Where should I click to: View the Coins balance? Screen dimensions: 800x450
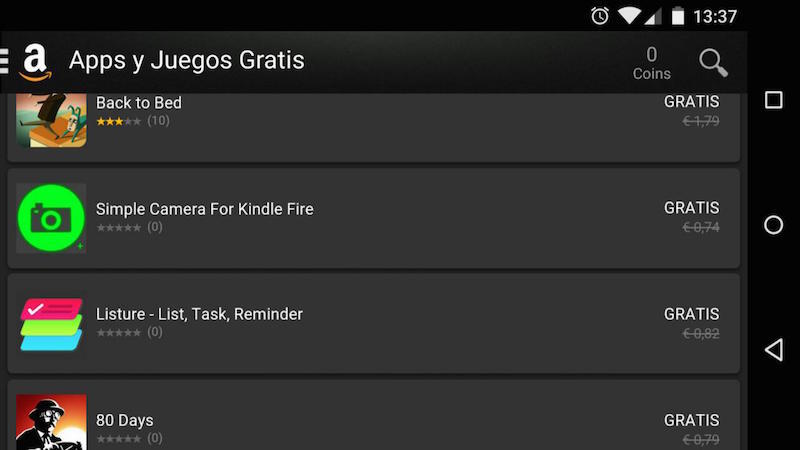tap(651, 62)
